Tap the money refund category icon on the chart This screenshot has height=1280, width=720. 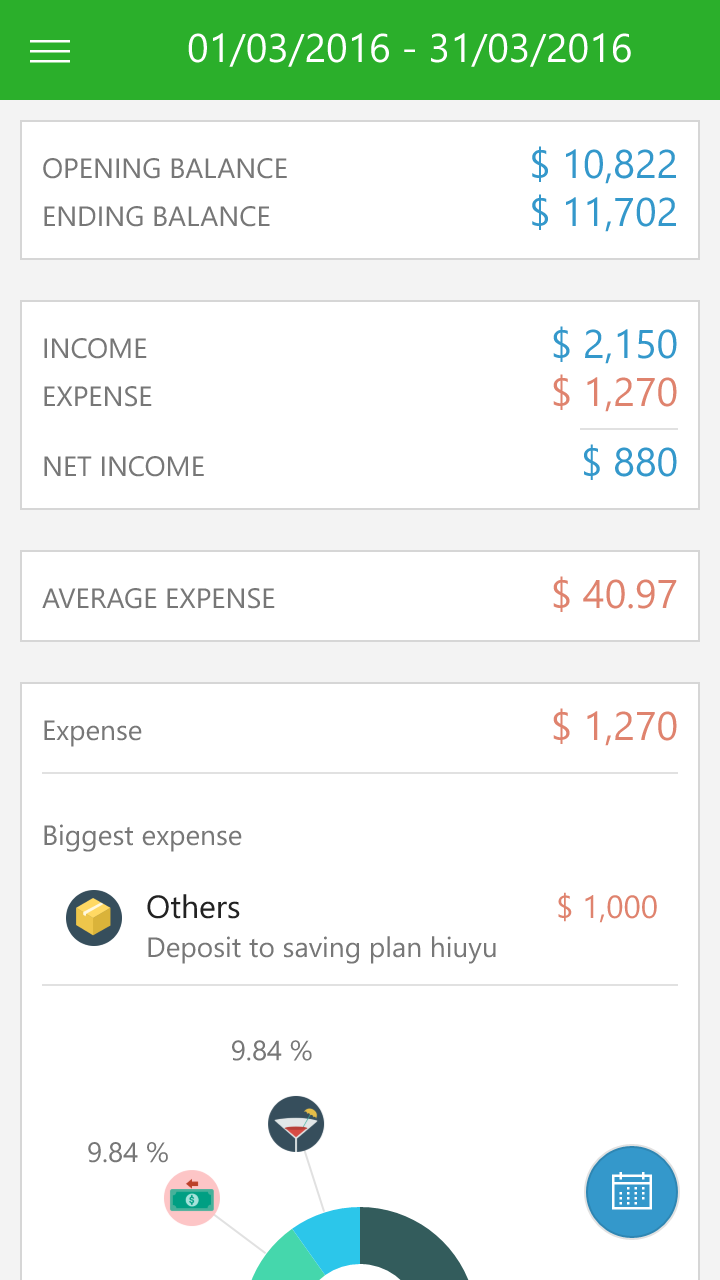[191, 1196]
